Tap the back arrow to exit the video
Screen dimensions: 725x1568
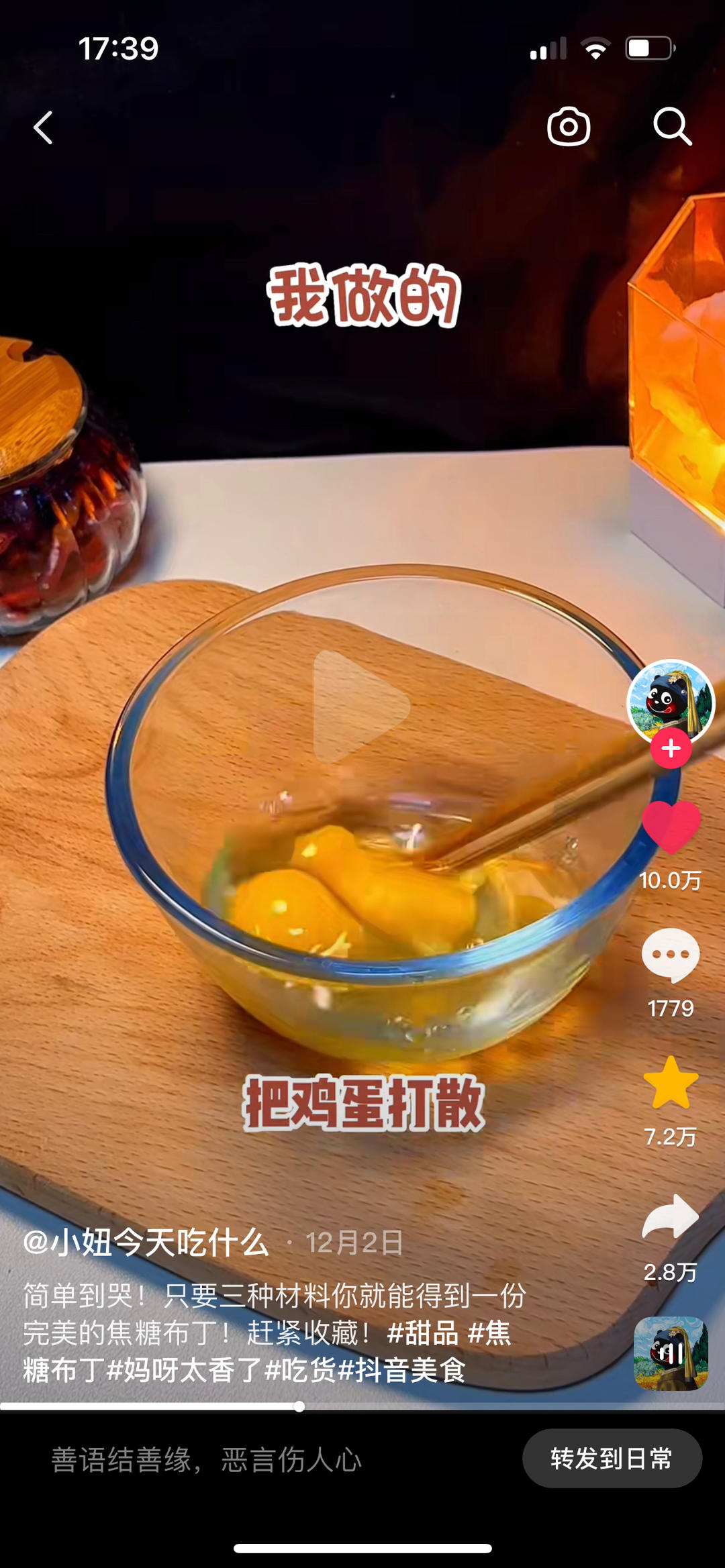pyautogui.click(x=43, y=127)
